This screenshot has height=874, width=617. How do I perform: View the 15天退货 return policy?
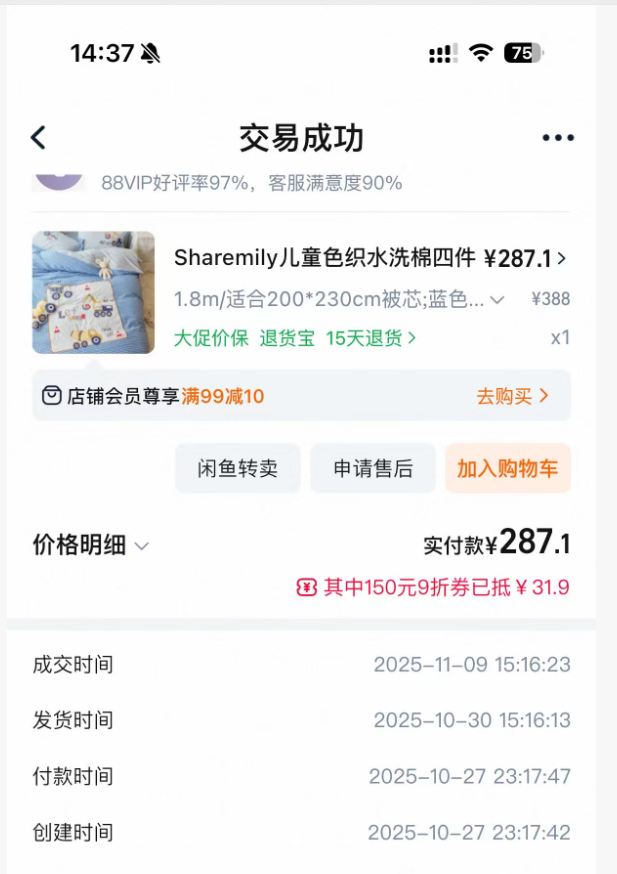371,338
